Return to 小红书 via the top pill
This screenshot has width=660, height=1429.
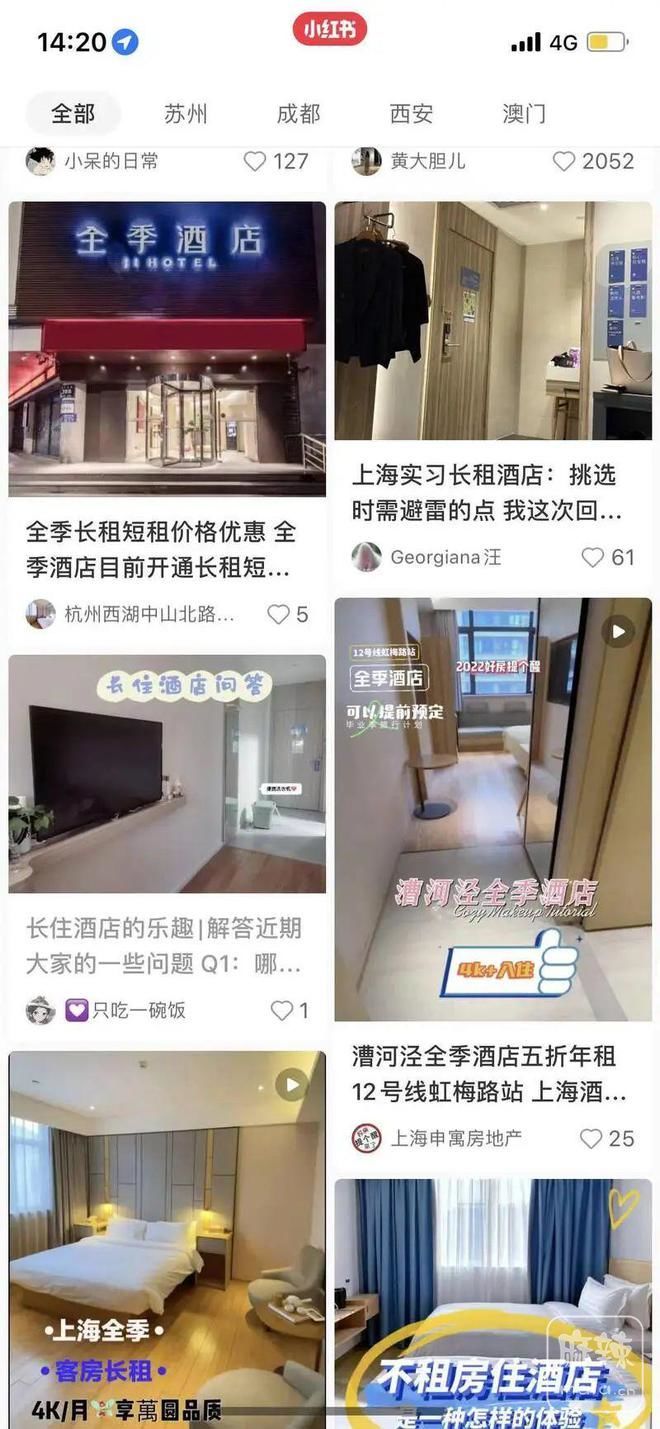[329, 29]
